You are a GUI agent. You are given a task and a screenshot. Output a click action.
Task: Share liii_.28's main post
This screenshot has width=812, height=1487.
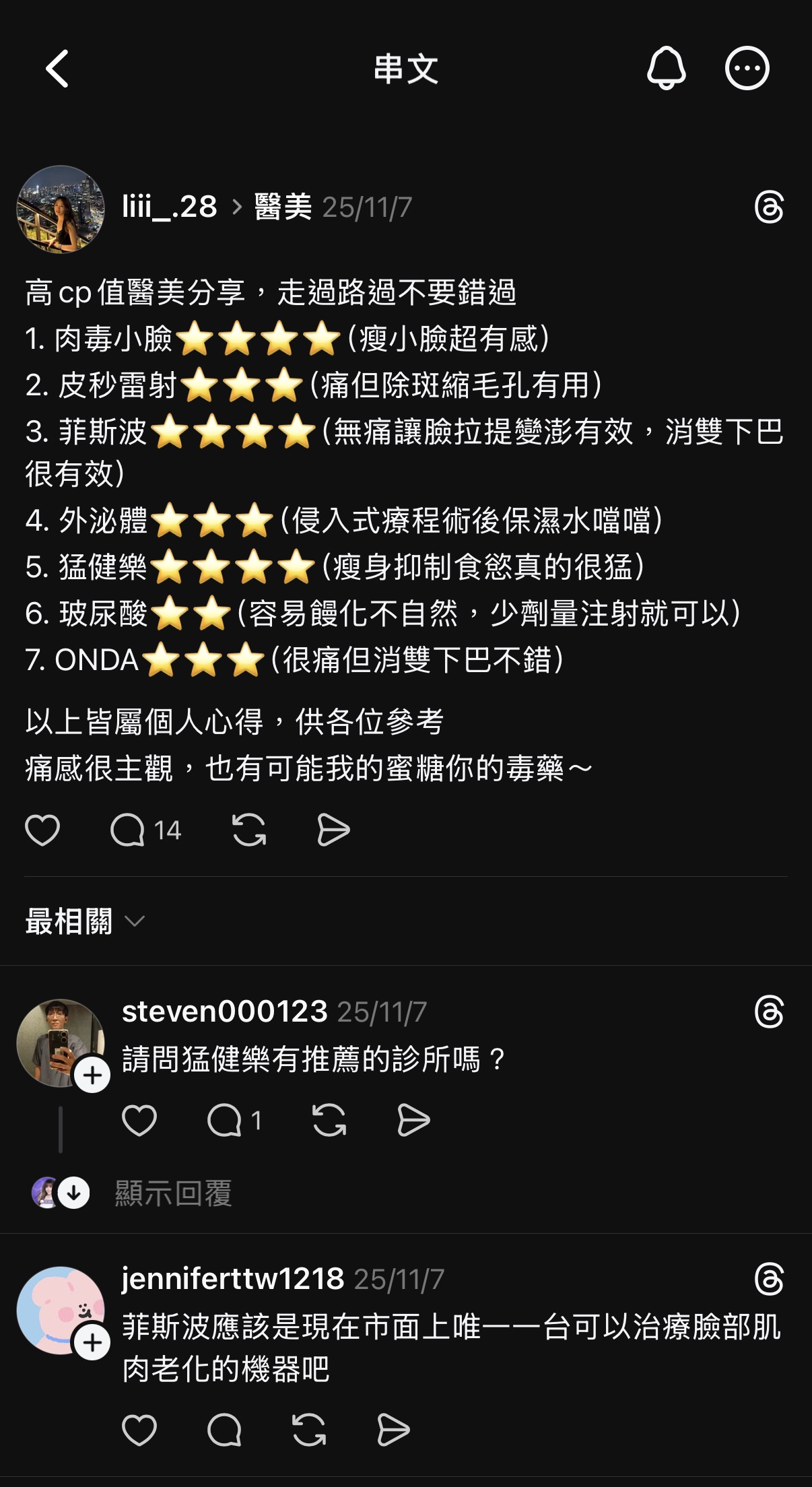tap(333, 830)
